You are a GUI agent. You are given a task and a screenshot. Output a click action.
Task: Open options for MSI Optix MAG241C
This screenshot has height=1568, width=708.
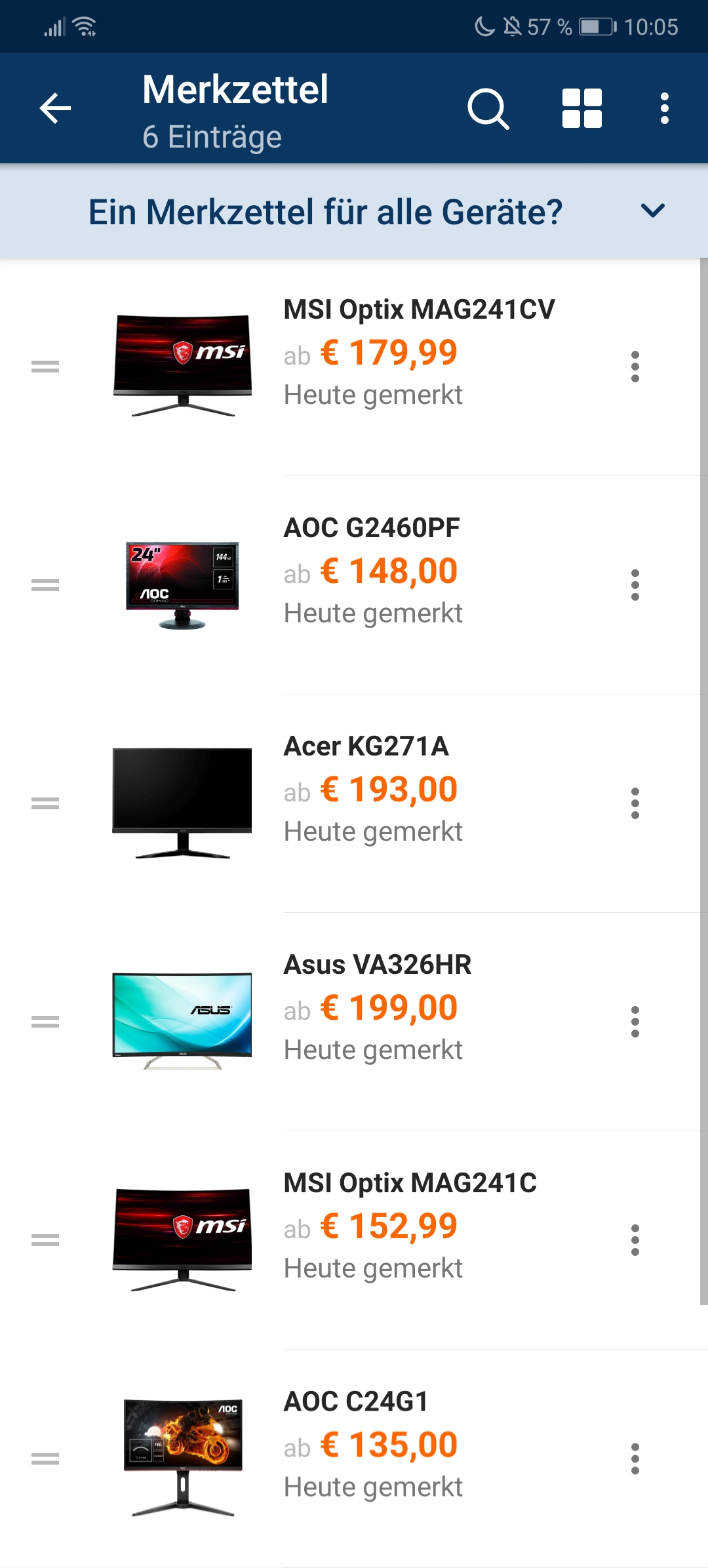pos(635,1240)
